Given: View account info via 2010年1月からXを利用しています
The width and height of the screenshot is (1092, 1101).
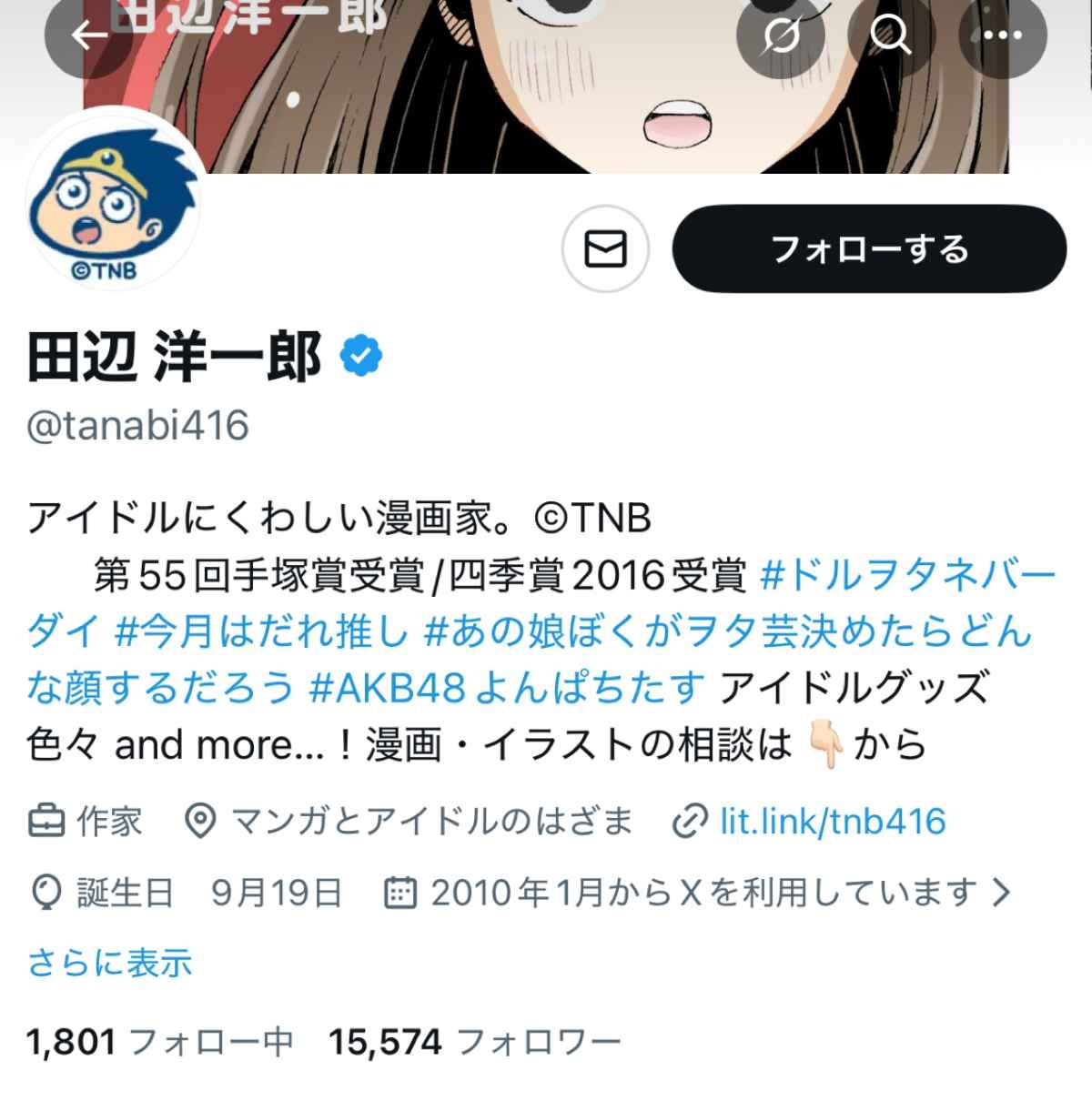Looking at the screenshot, I should click(x=701, y=893).
